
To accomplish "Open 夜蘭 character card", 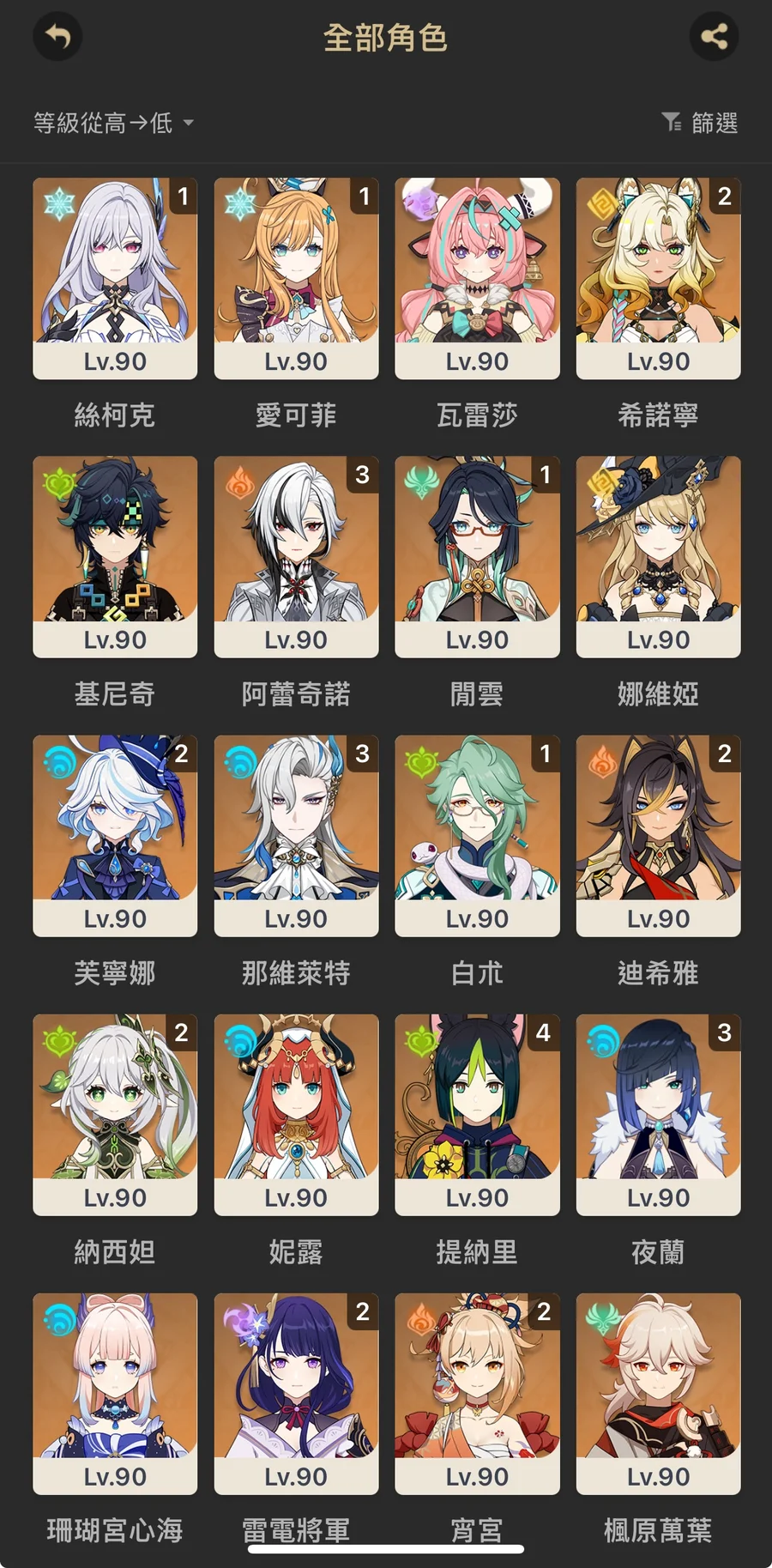I will click(658, 1114).
